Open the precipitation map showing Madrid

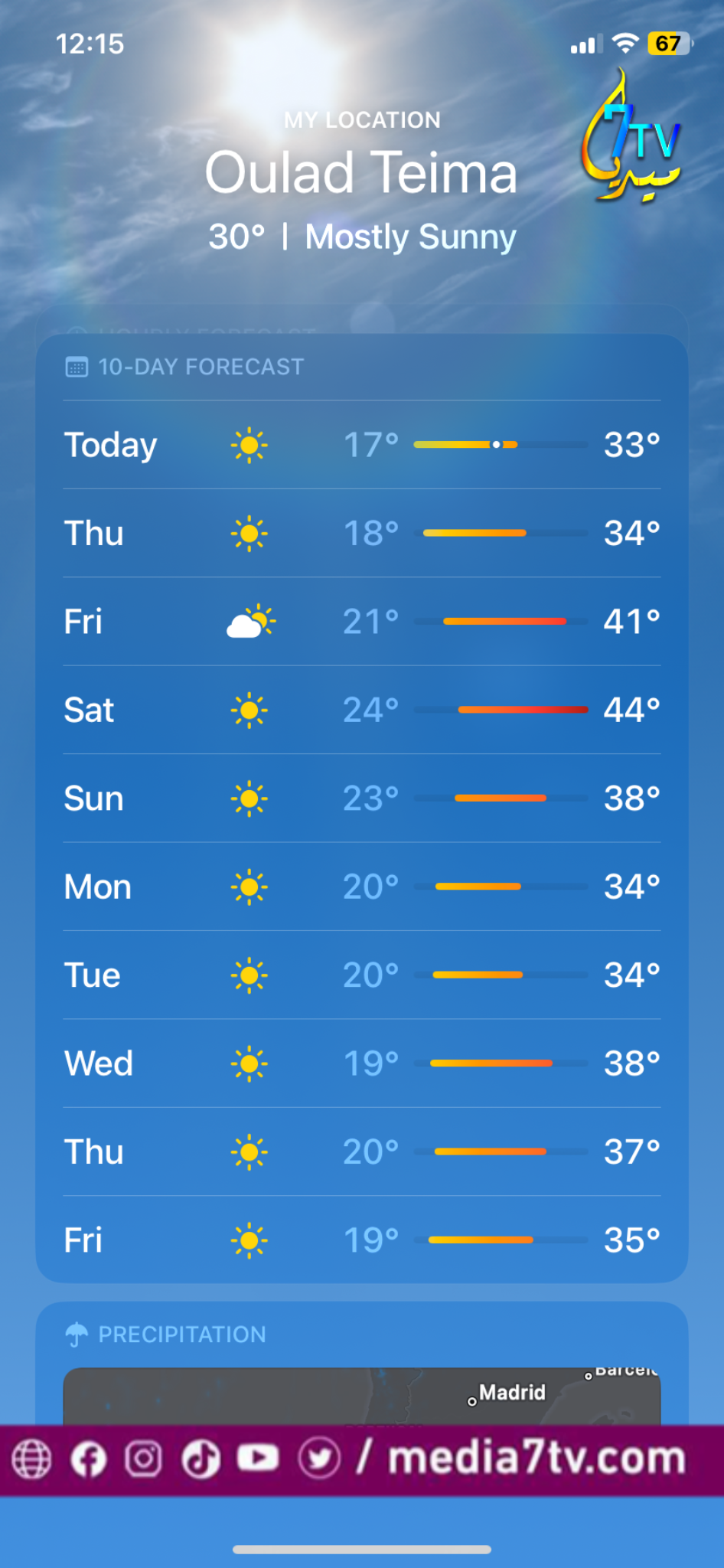pos(361,1396)
